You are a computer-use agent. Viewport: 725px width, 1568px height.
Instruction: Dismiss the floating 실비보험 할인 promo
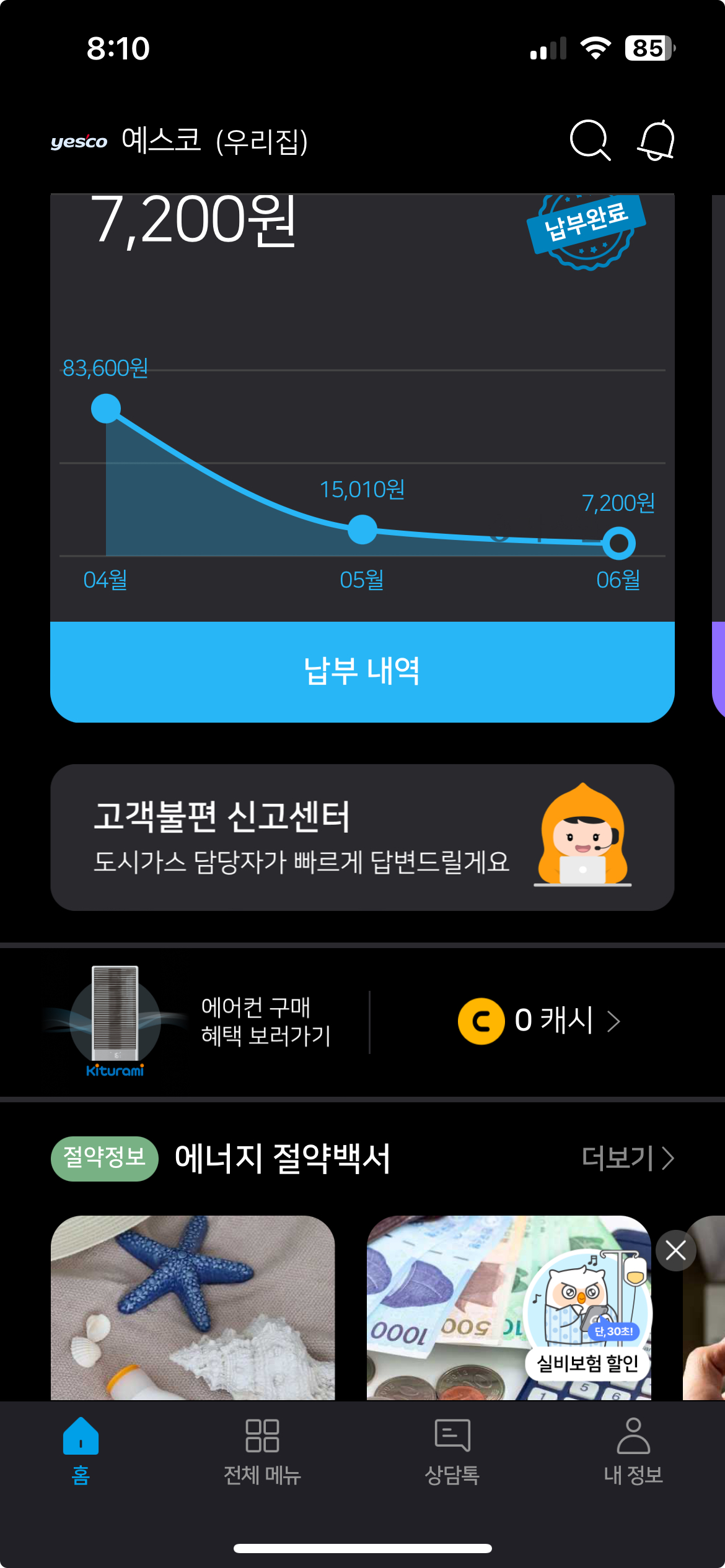(675, 1250)
